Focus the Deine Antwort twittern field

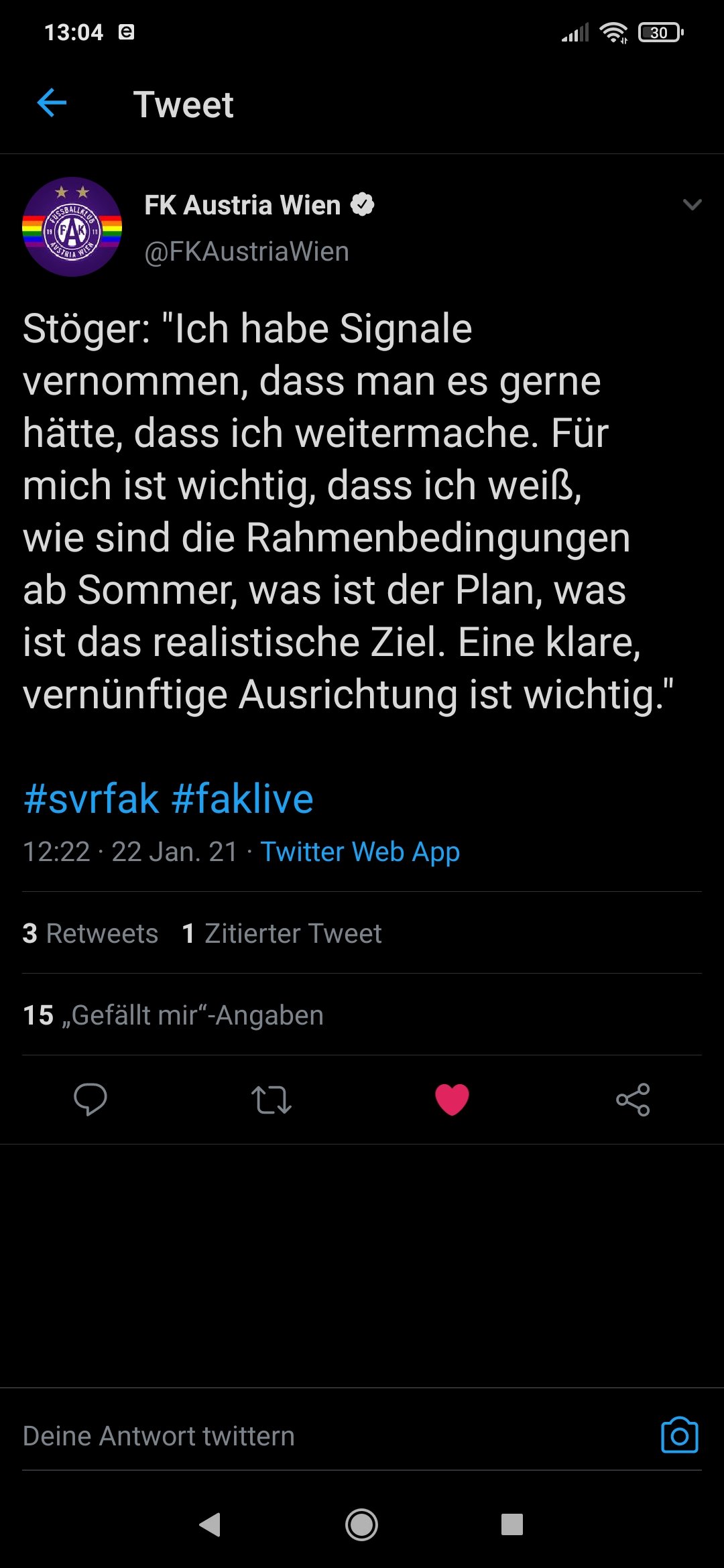tap(335, 1436)
